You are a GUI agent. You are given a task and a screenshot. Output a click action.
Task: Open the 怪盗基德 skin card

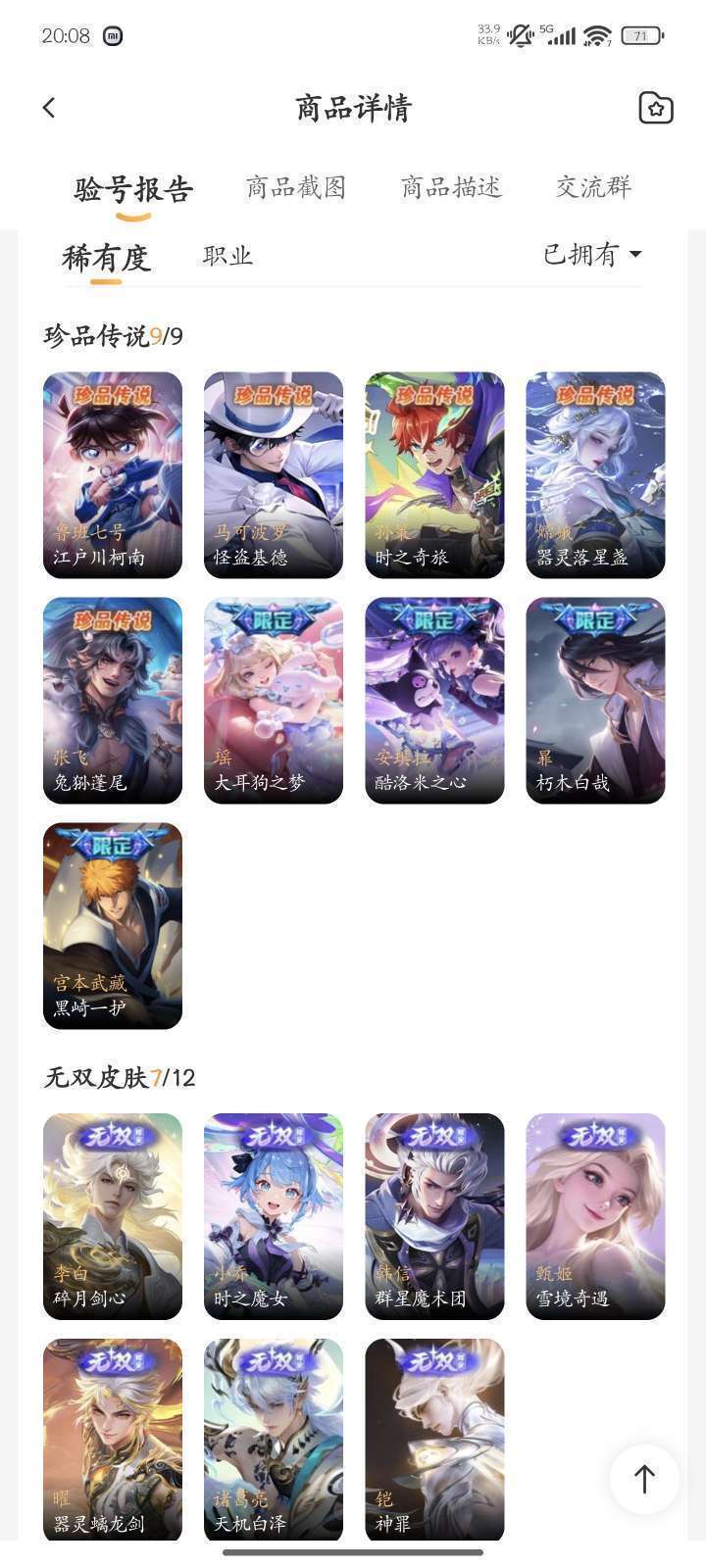click(x=274, y=475)
